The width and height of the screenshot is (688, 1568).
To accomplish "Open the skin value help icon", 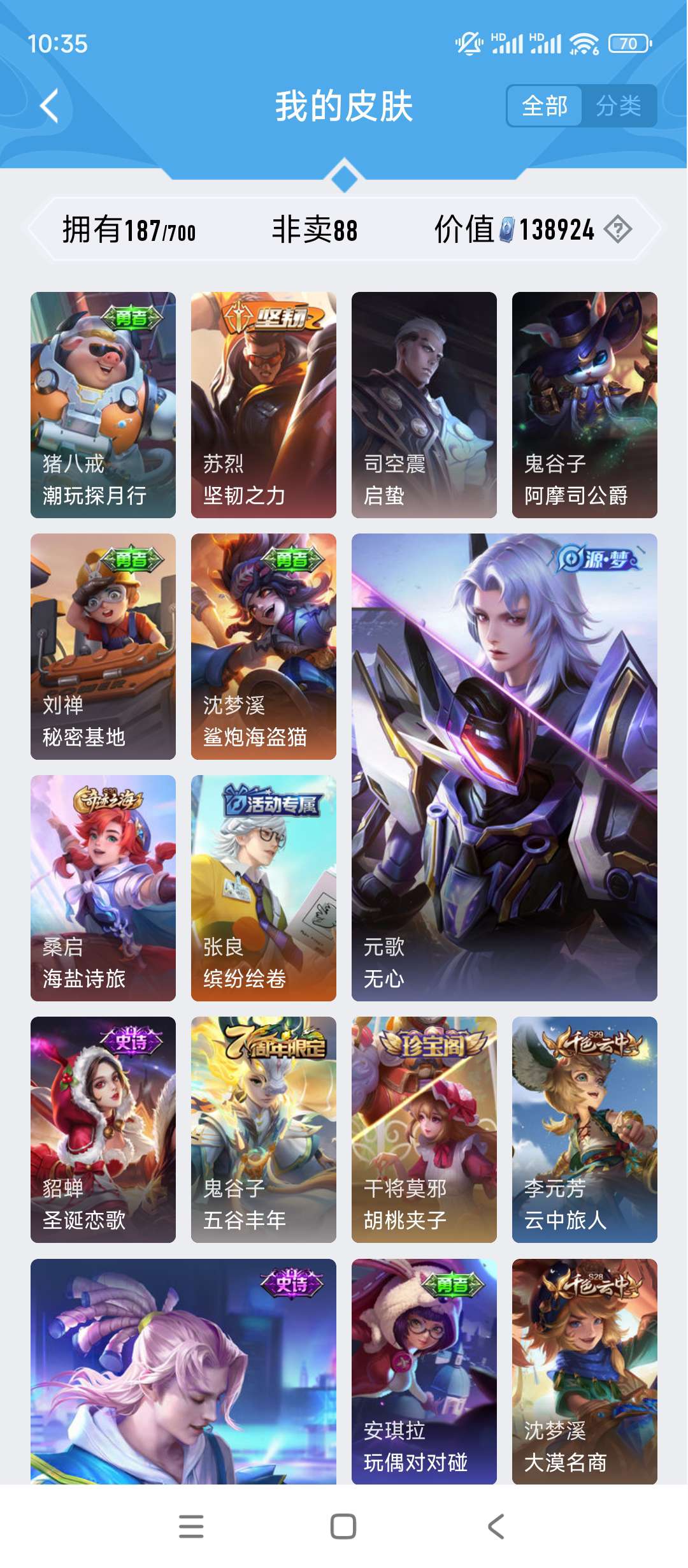I will (617, 229).
